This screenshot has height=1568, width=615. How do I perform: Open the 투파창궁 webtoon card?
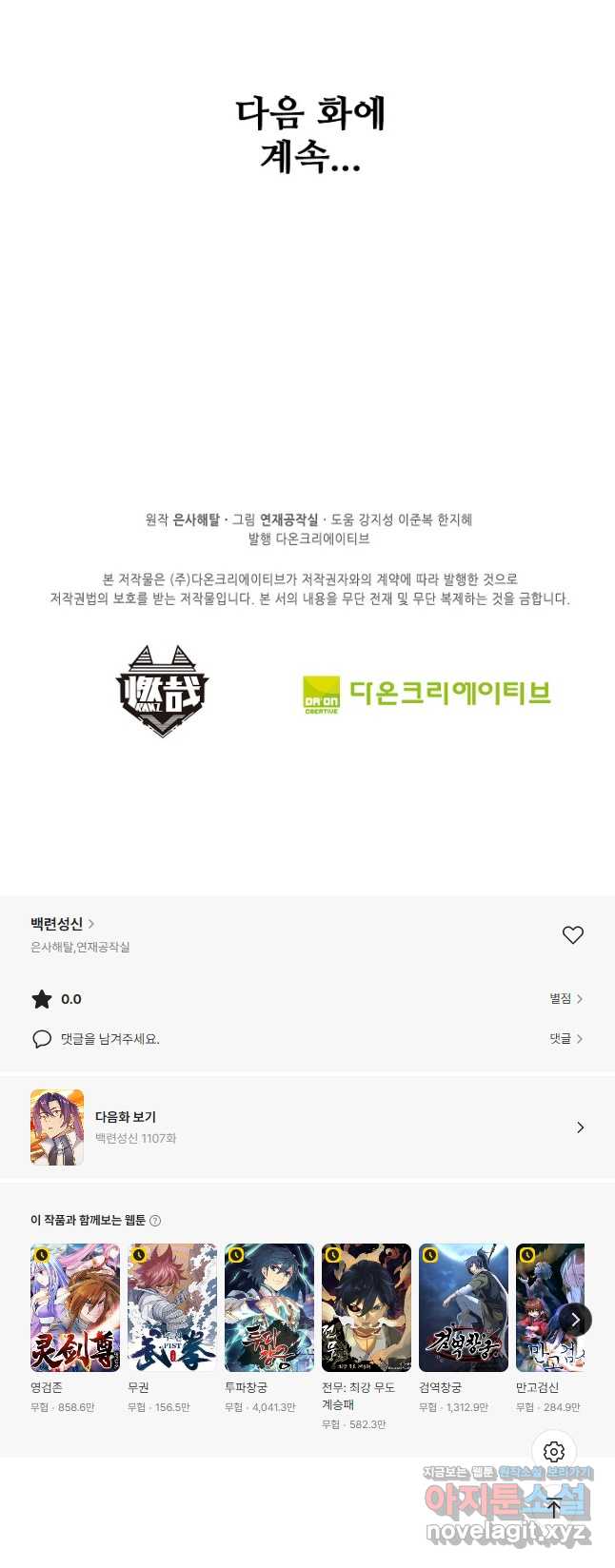269,1307
